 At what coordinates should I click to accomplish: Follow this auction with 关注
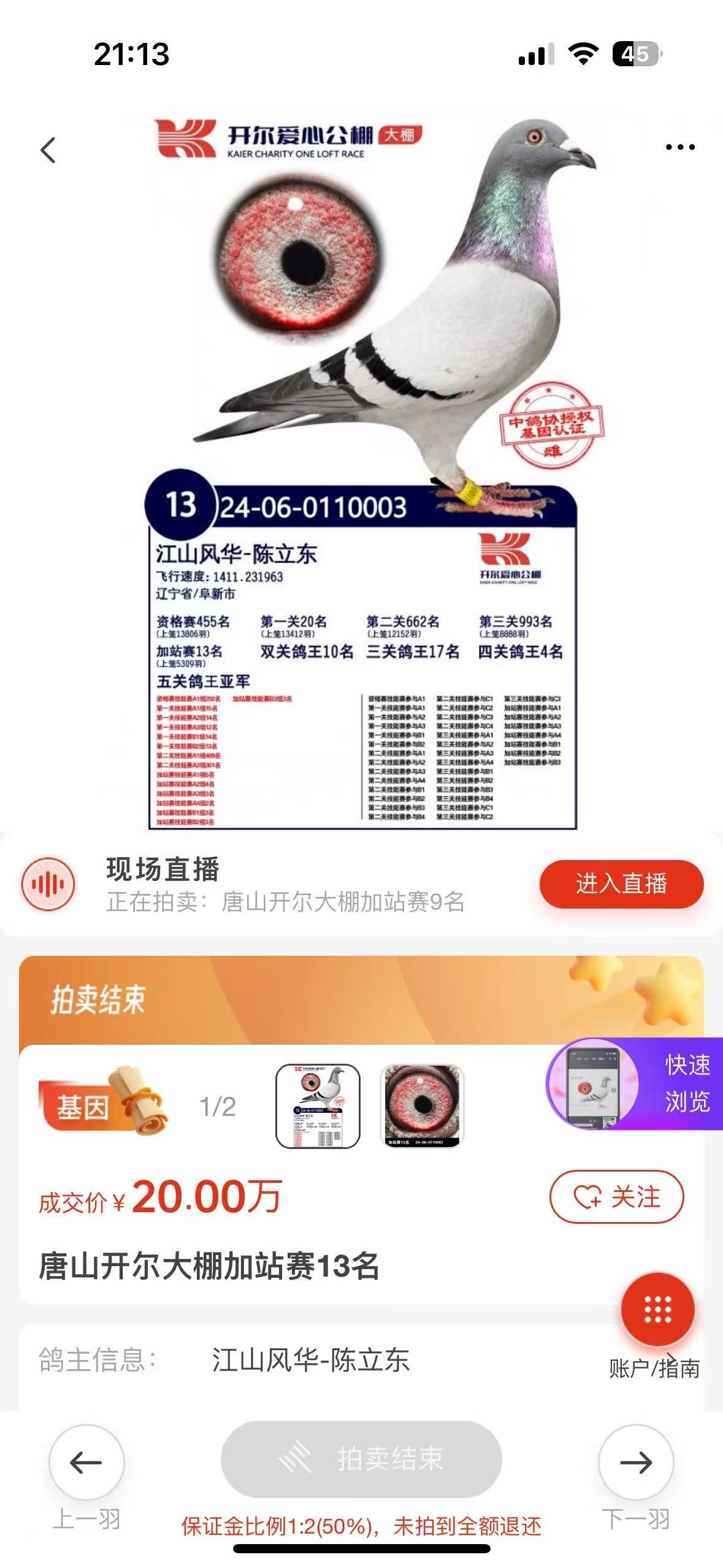pyautogui.click(x=616, y=1196)
